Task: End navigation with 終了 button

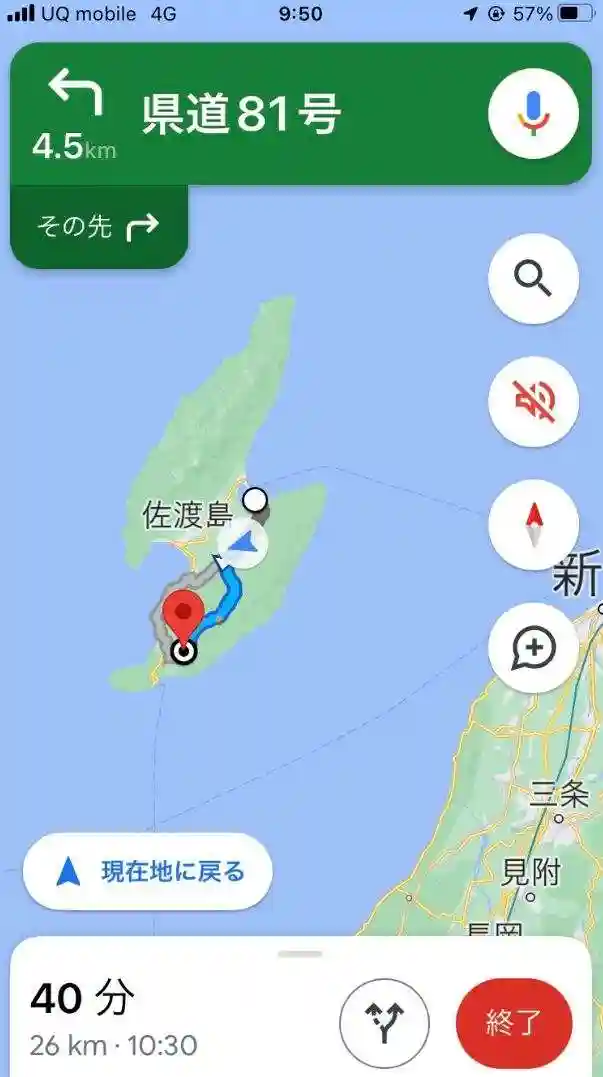Action: coord(513,1021)
